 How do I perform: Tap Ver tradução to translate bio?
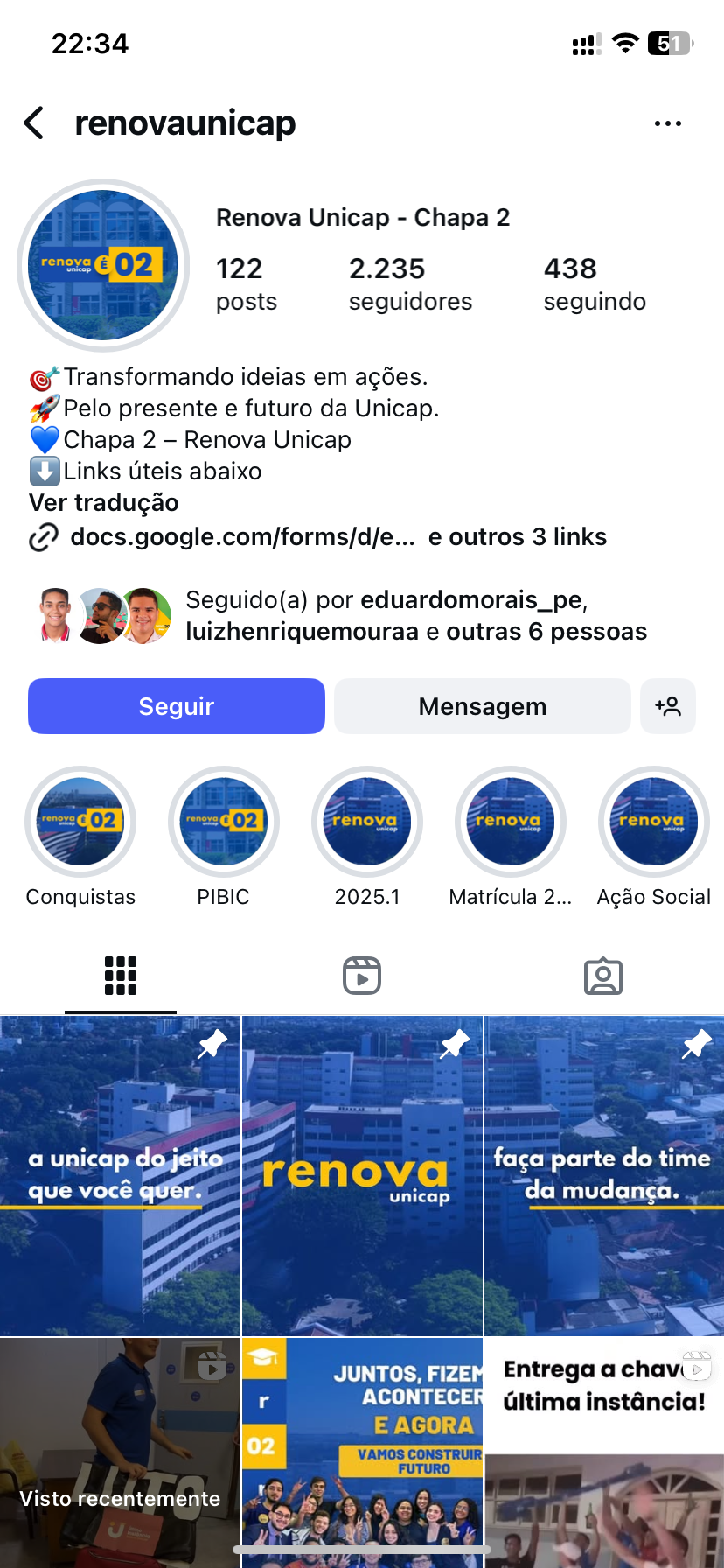point(104,503)
